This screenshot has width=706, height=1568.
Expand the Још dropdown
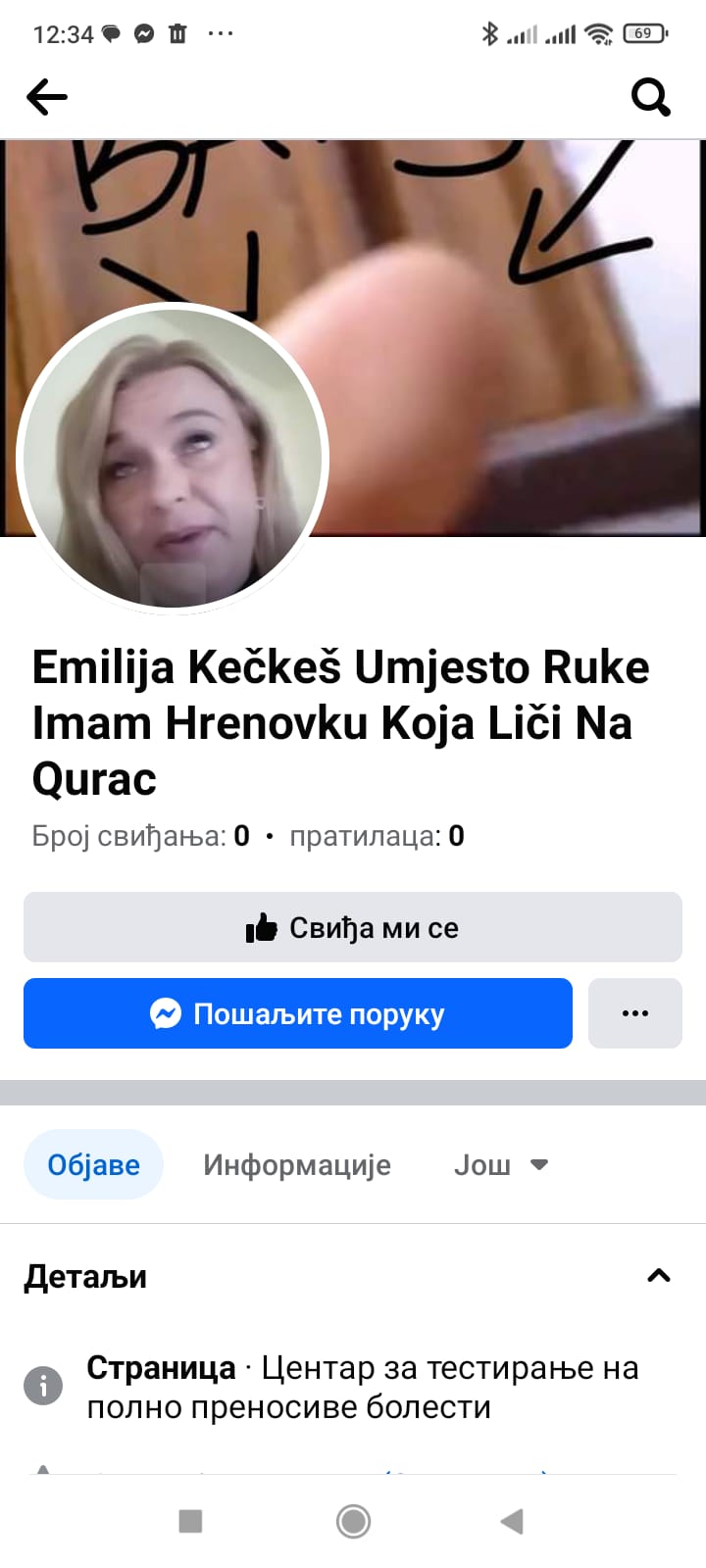(500, 1164)
